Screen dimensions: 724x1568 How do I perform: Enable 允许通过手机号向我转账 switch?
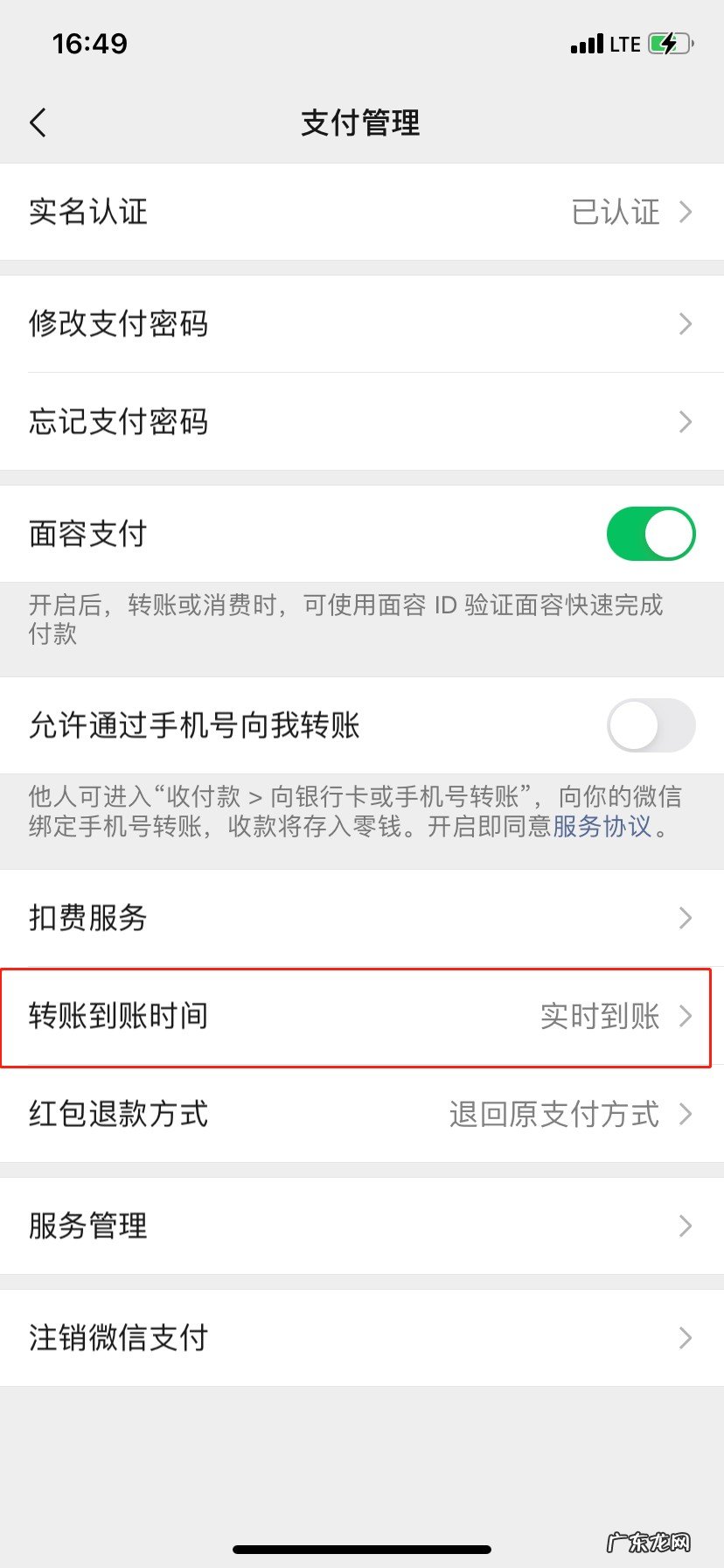click(x=651, y=725)
